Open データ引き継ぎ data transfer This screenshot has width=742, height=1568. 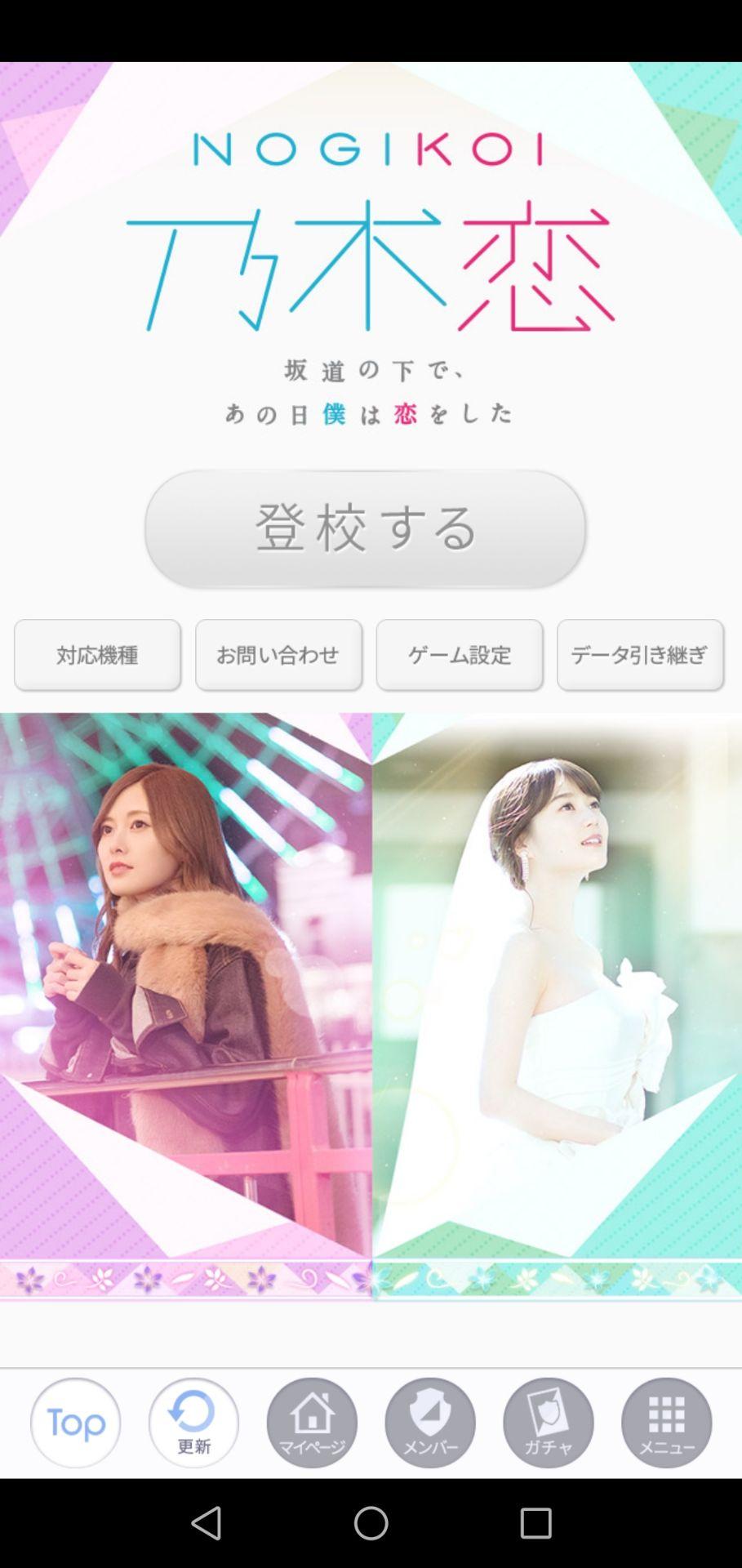click(640, 654)
